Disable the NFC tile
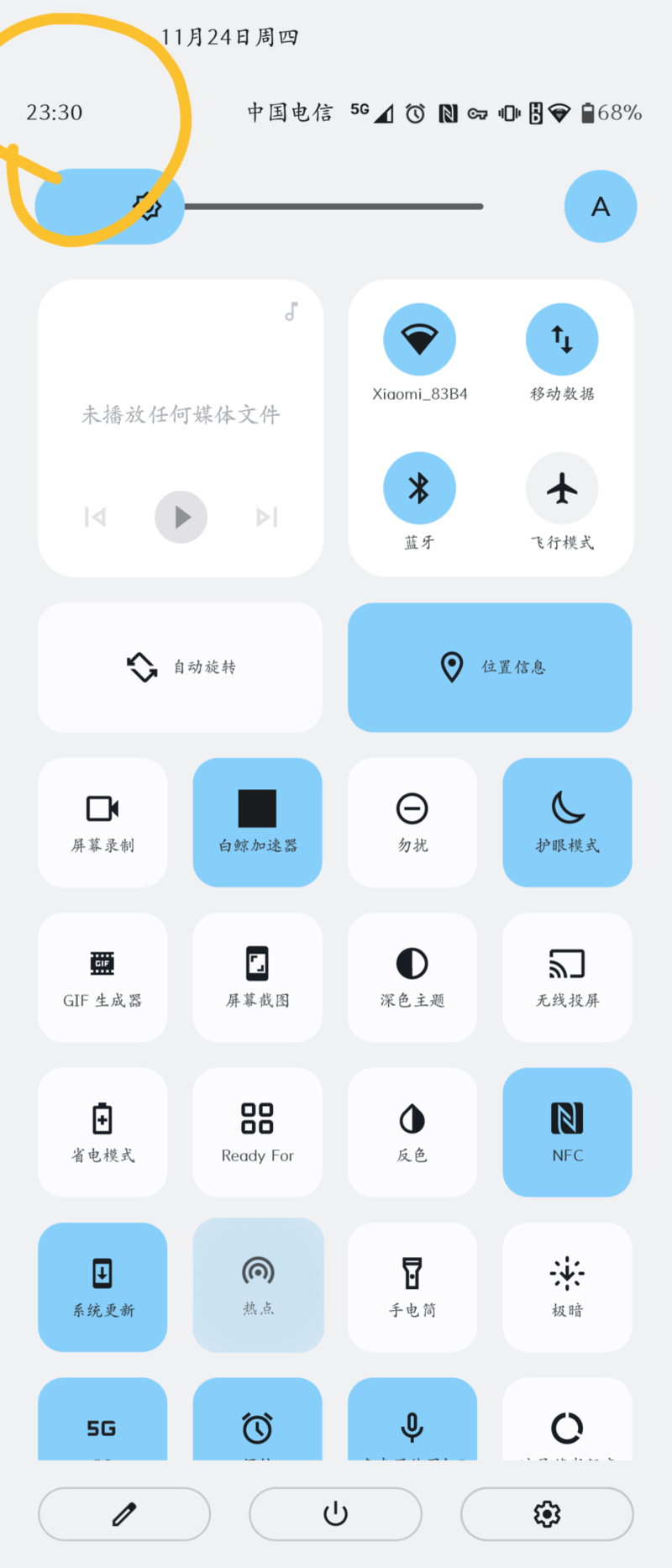Screen dimensions: 672x1568 567,1132
